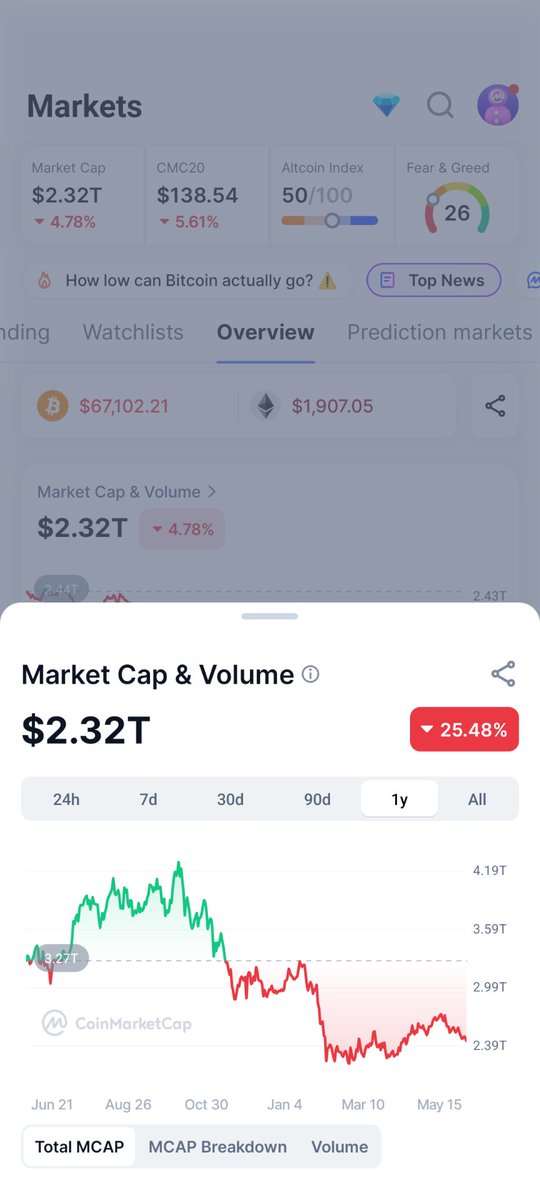Choose the 90d time range
This screenshot has height=1200, width=540.
pos(317,799)
